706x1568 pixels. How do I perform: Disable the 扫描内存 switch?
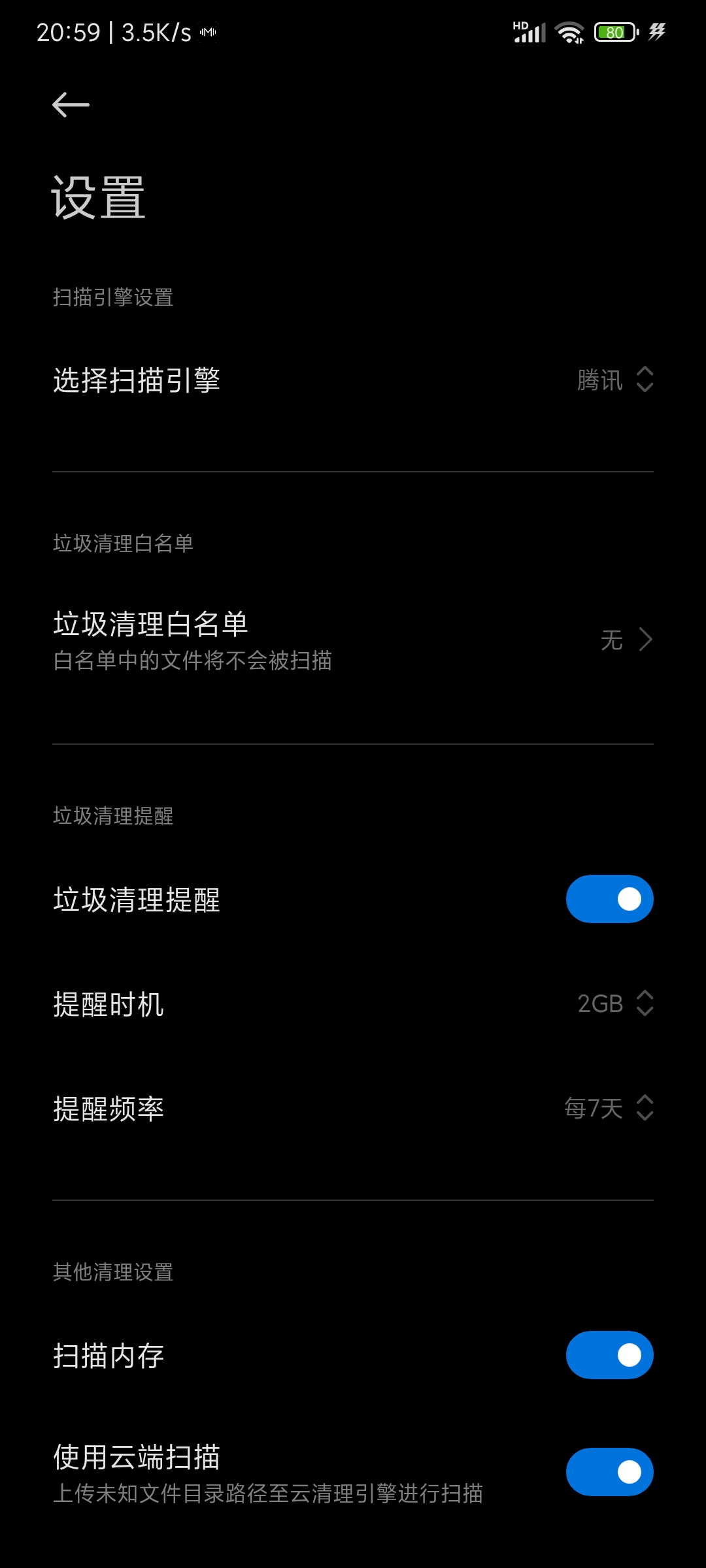tap(609, 1355)
